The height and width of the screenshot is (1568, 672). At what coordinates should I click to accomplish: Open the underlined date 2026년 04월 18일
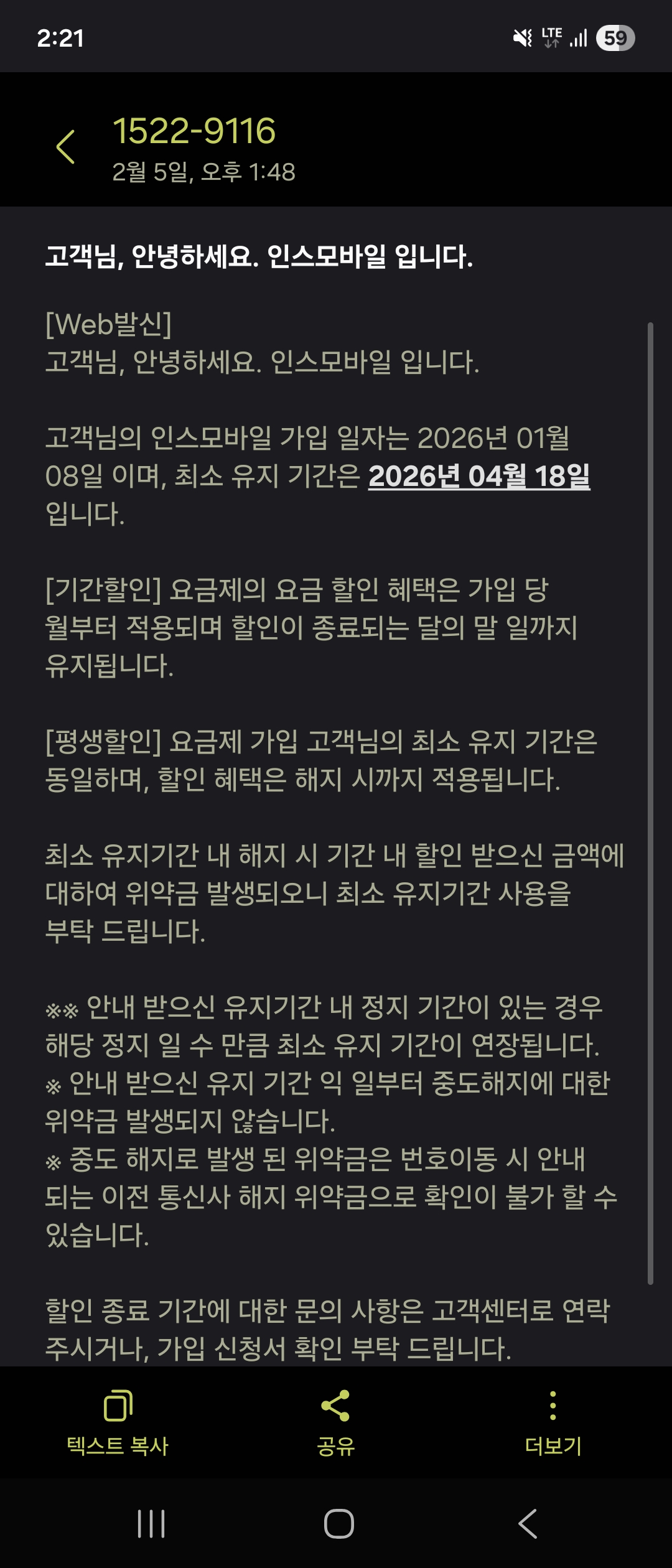coord(478,477)
